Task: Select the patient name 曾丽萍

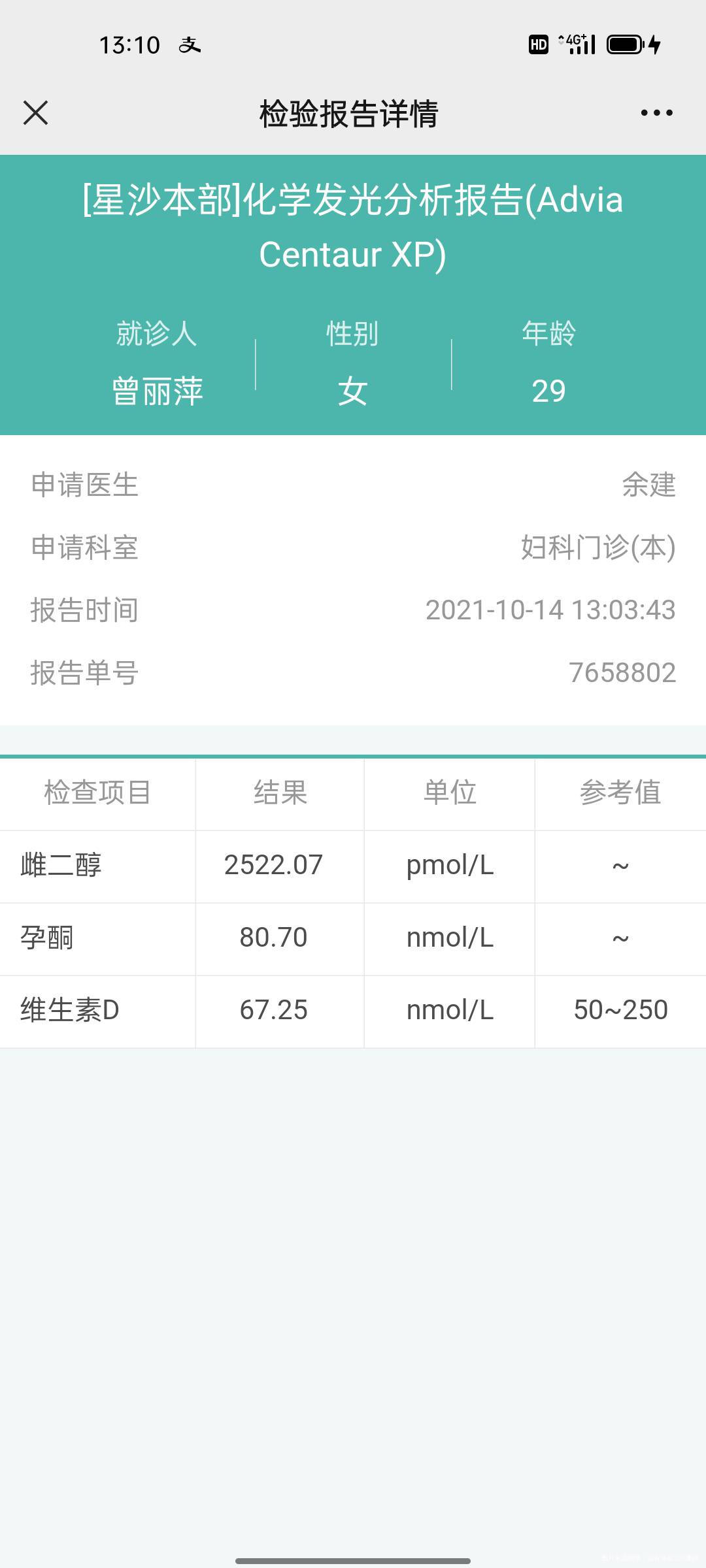Action: click(157, 391)
